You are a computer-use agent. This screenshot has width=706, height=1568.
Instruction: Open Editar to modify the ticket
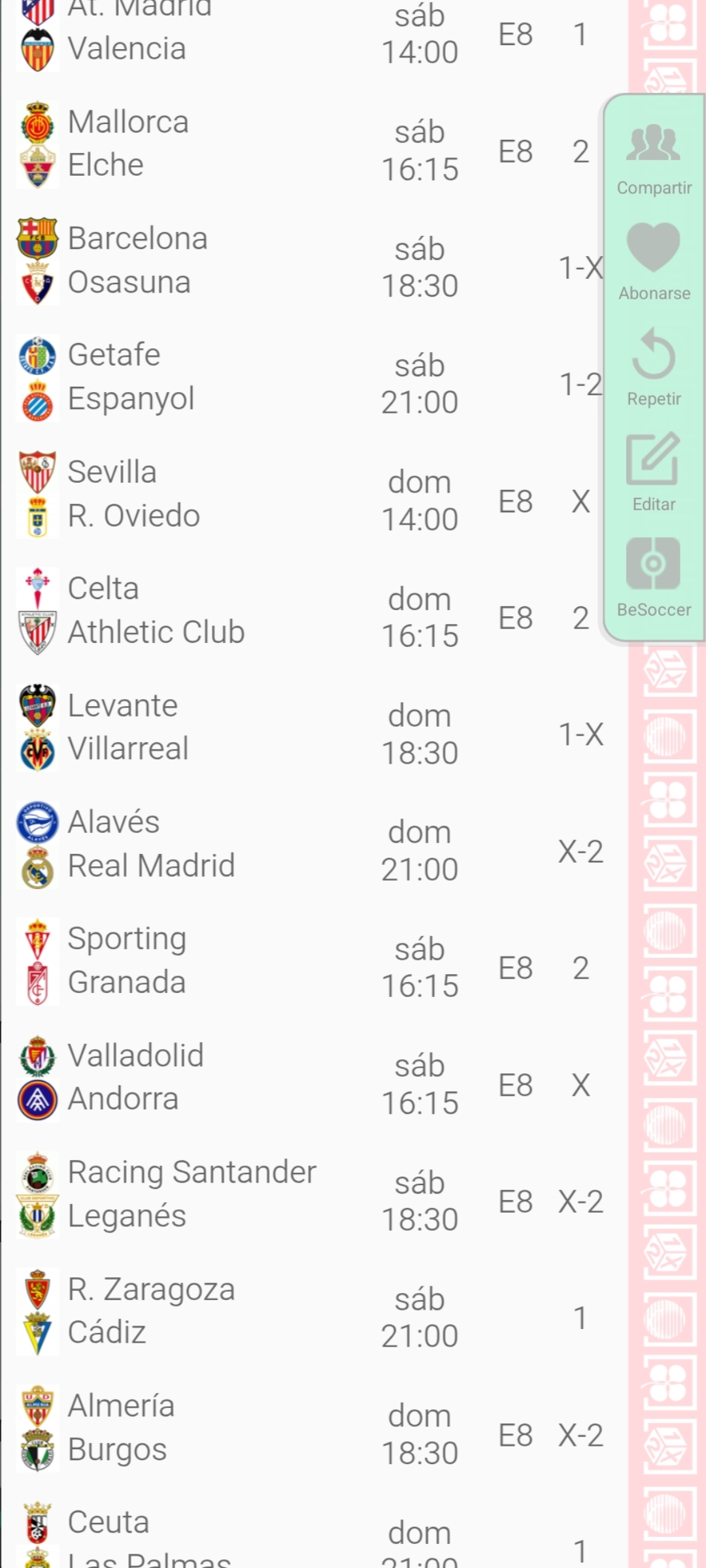pyautogui.click(x=653, y=472)
